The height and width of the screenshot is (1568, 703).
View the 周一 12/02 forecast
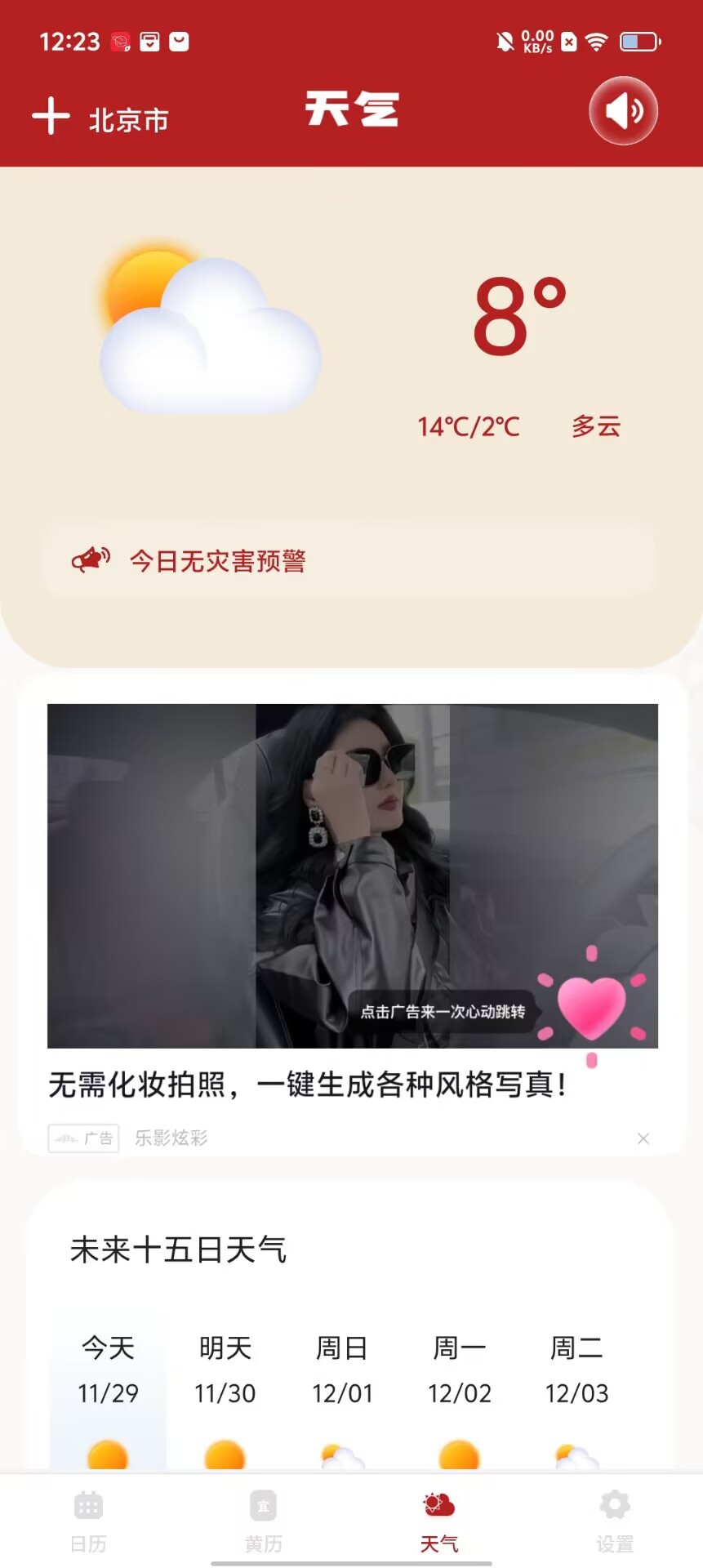click(x=460, y=1388)
